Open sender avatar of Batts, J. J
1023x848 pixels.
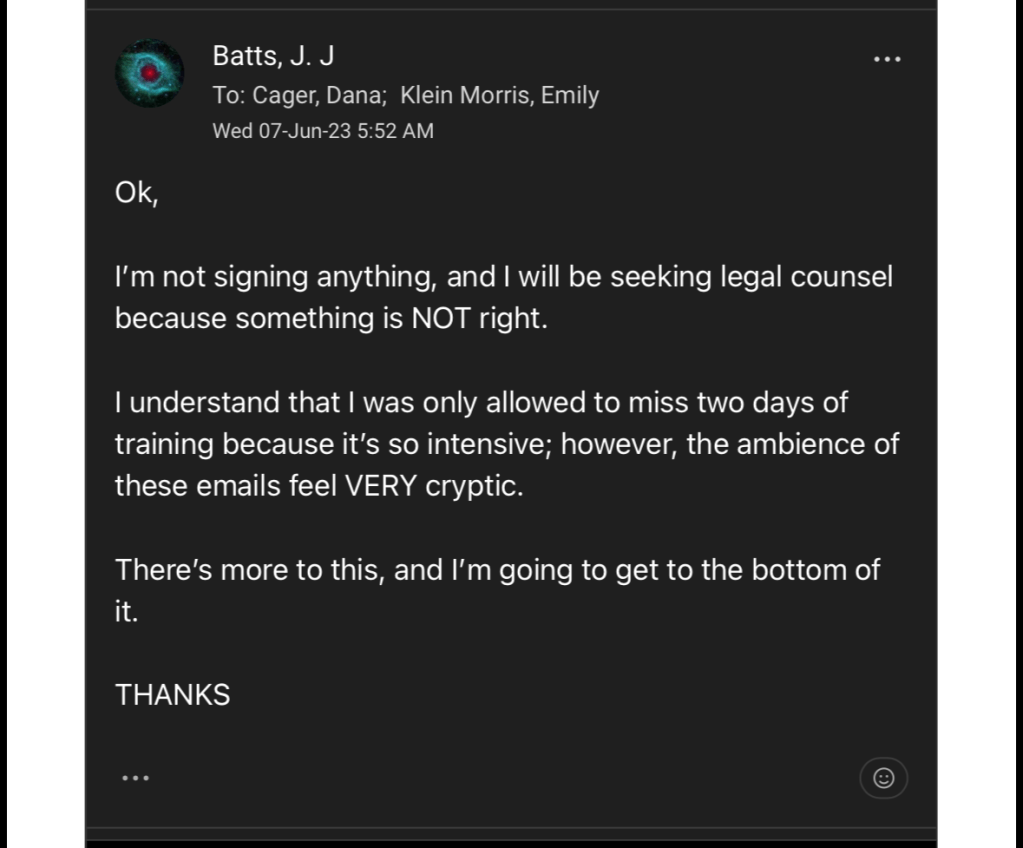(149, 73)
